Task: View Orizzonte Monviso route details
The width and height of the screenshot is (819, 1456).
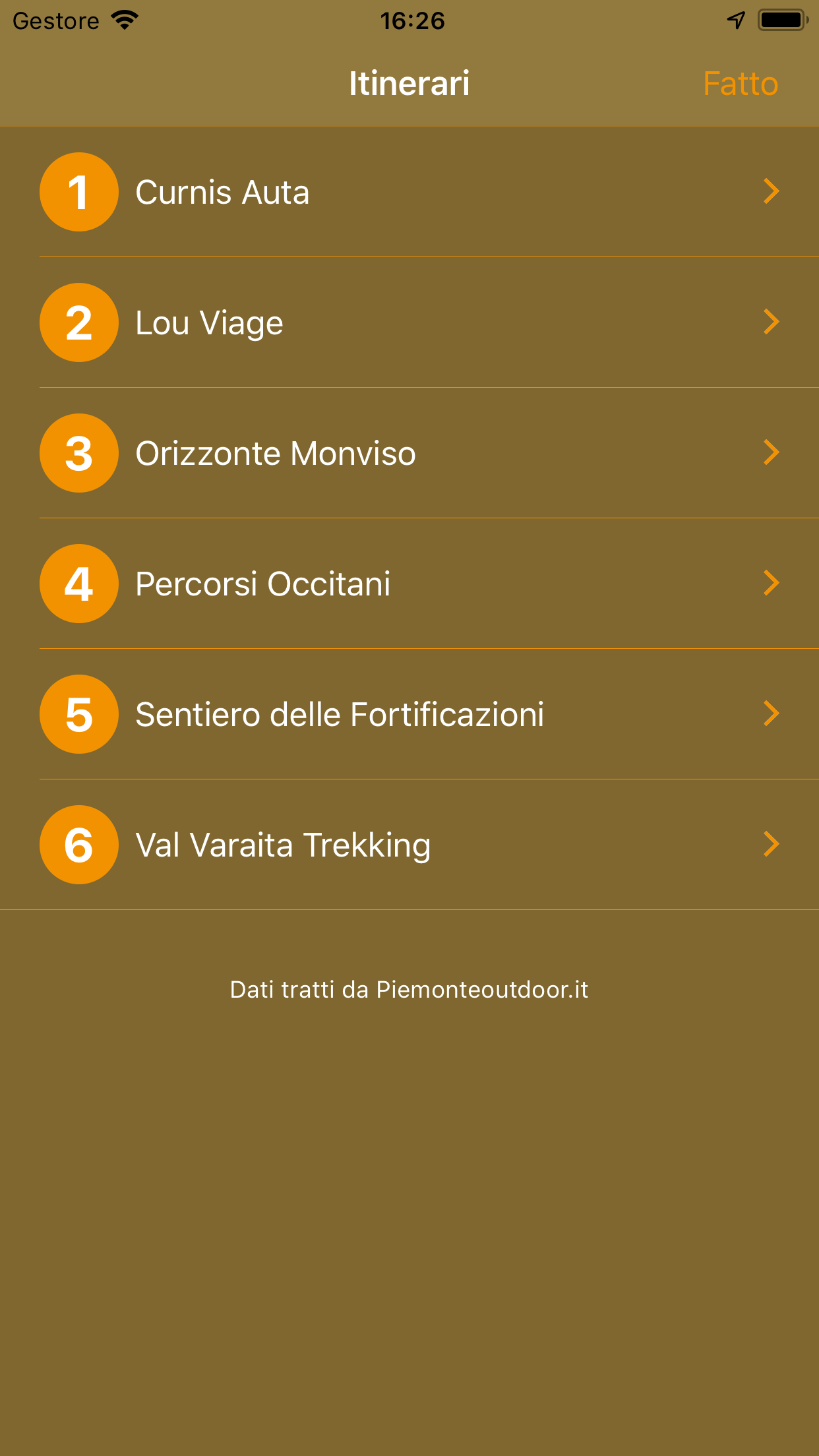Action: click(409, 453)
